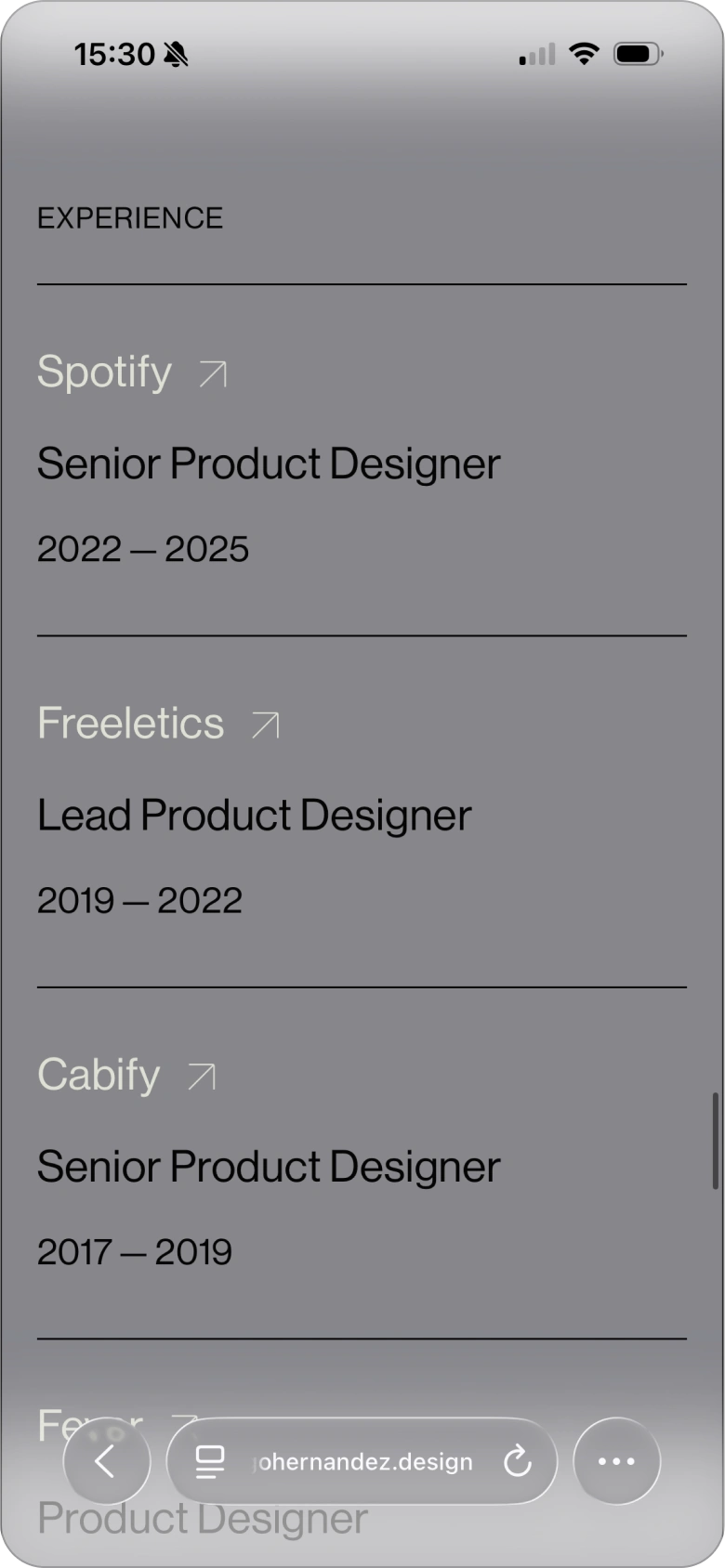
Task: Tap the address bar showing johernandez.design
Action: [x=362, y=1461]
